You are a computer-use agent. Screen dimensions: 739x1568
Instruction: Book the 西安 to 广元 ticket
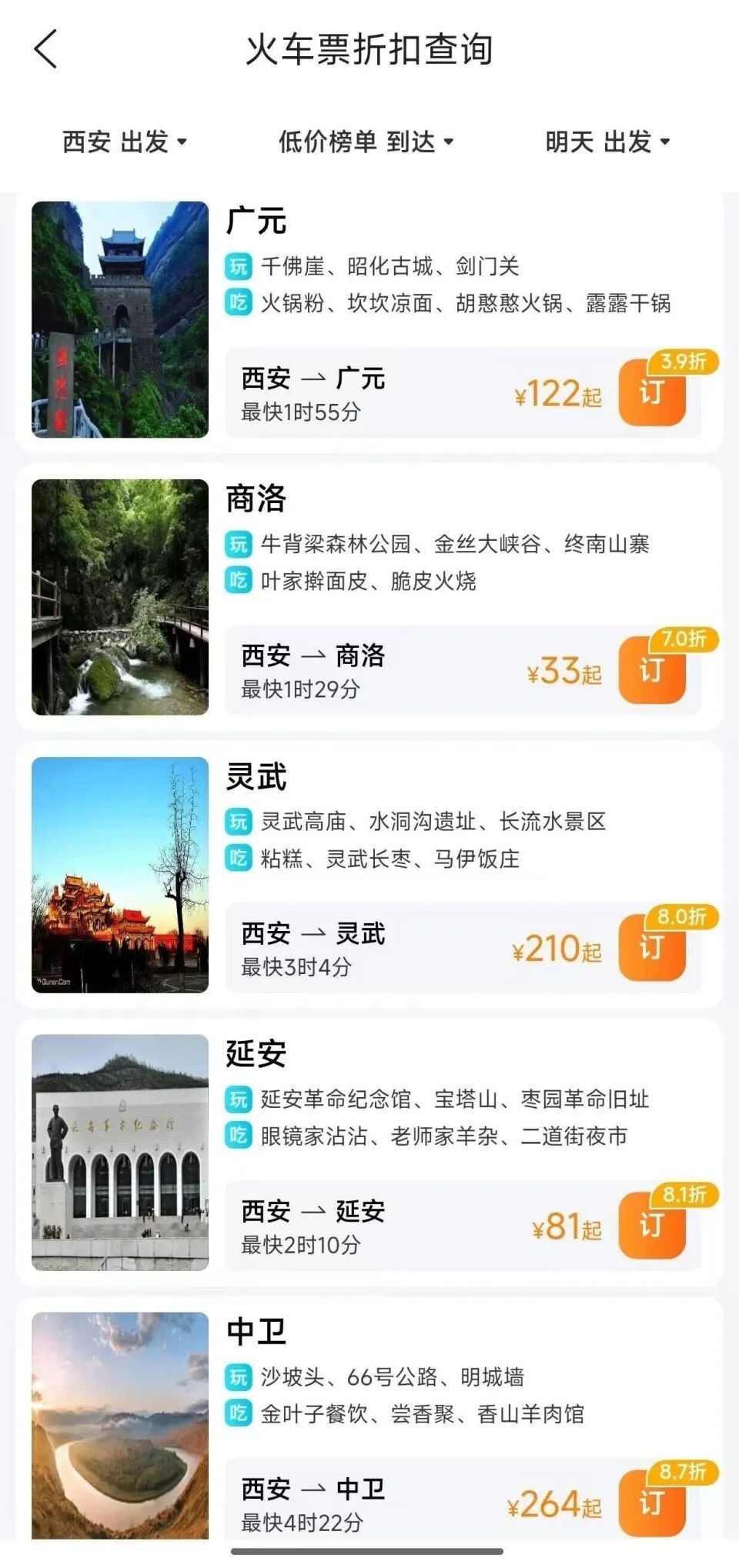click(651, 393)
